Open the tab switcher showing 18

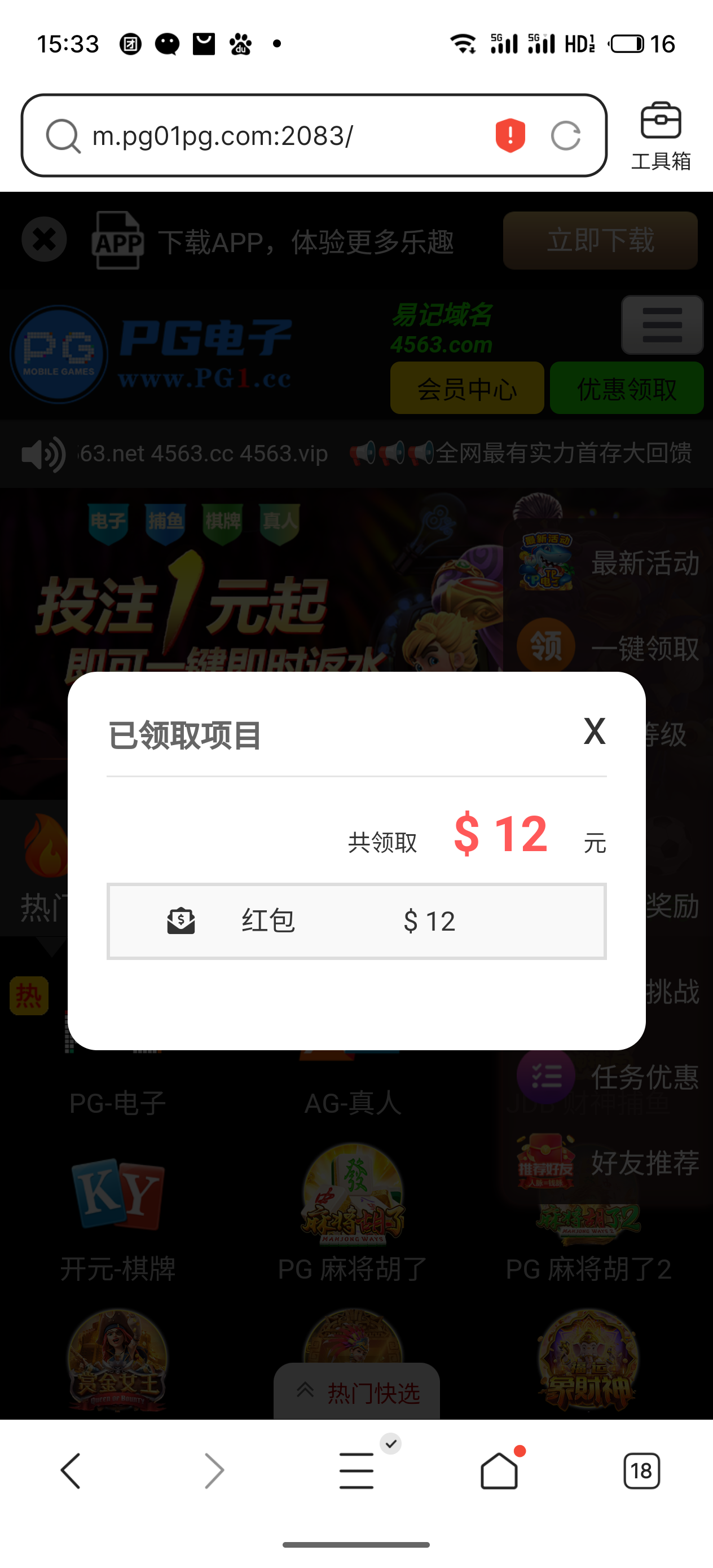coord(641,1470)
